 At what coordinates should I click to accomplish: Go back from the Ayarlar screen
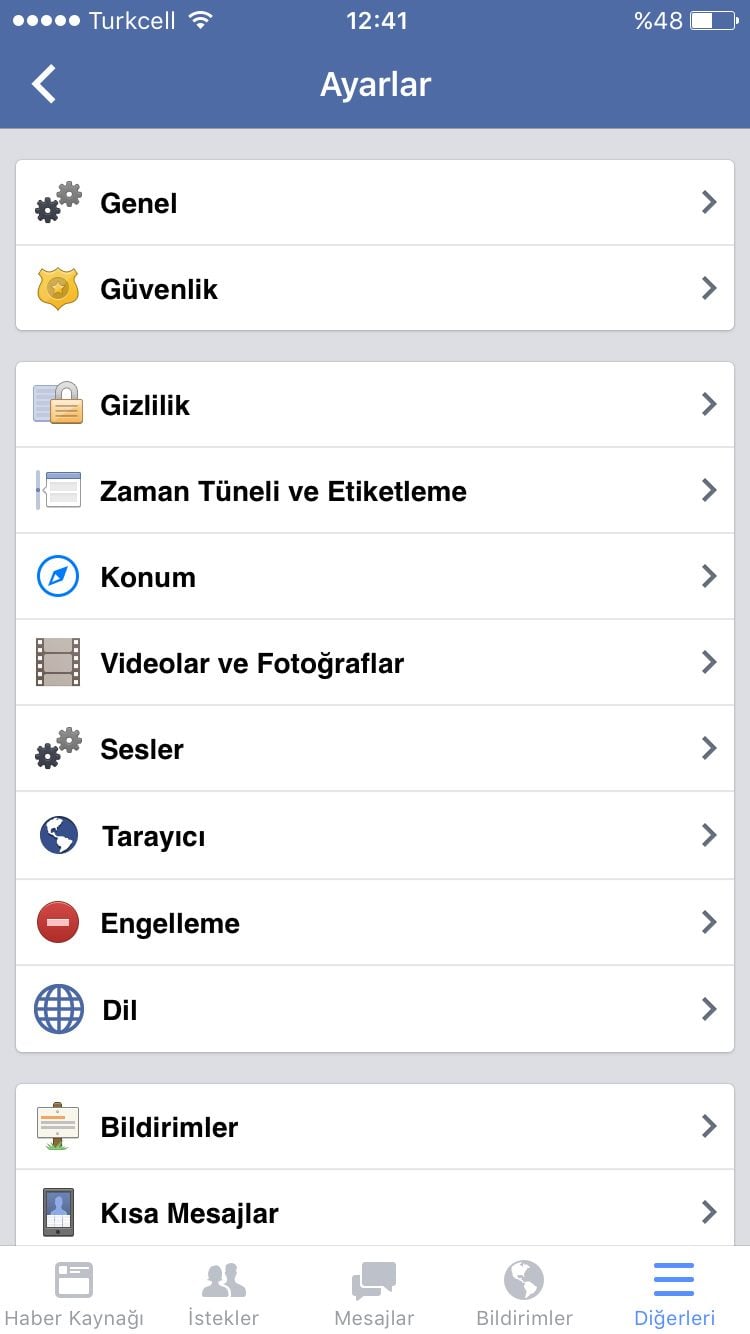click(44, 84)
